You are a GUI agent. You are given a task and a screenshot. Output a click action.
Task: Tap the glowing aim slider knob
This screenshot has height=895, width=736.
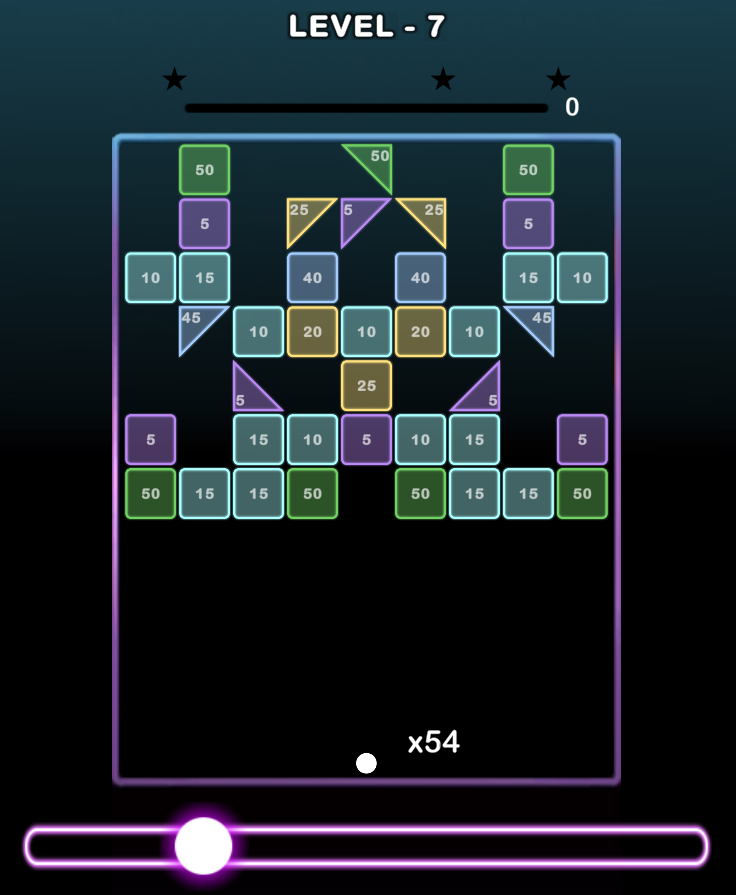click(204, 846)
